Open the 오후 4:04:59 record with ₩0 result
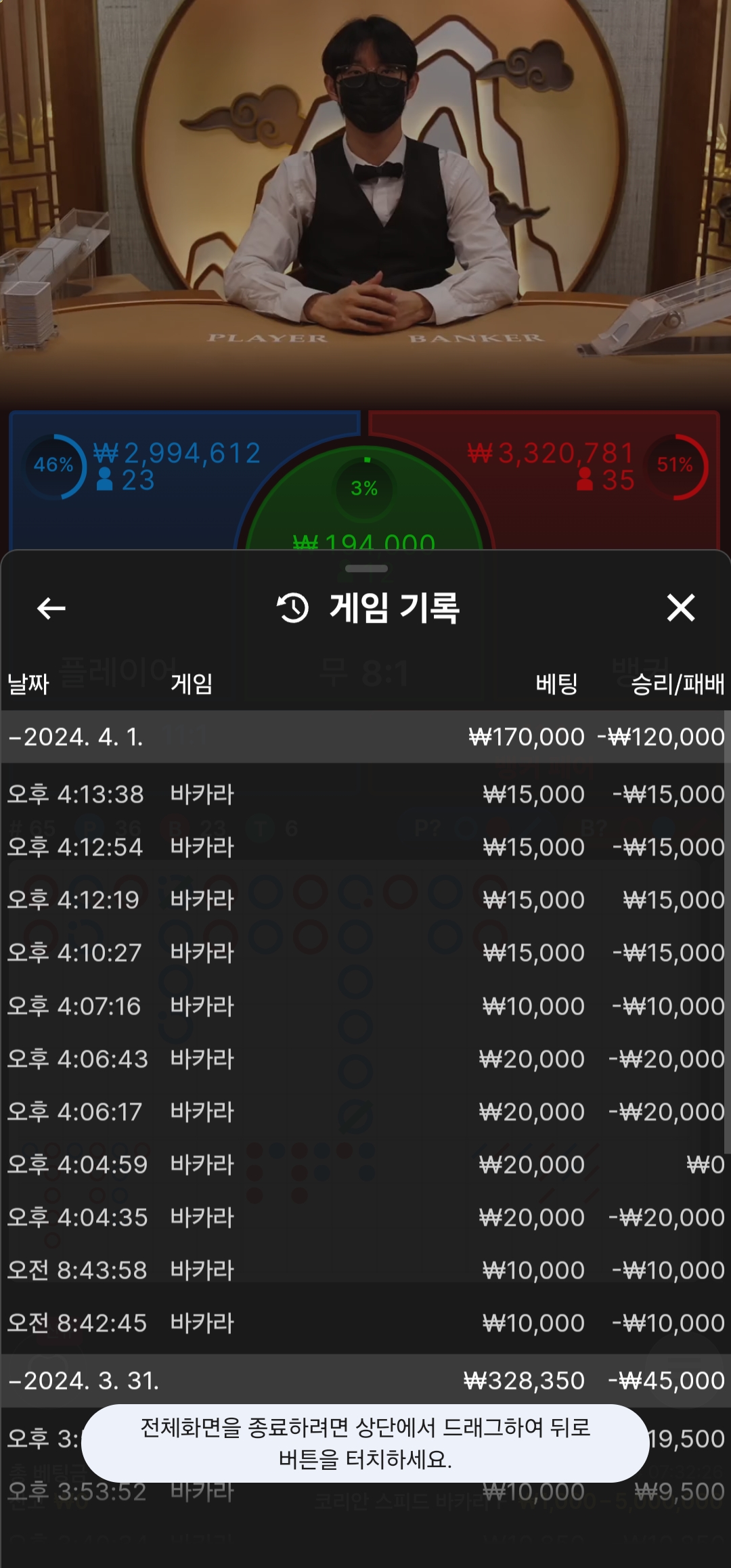The image size is (731, 1568). point(365,1164)
